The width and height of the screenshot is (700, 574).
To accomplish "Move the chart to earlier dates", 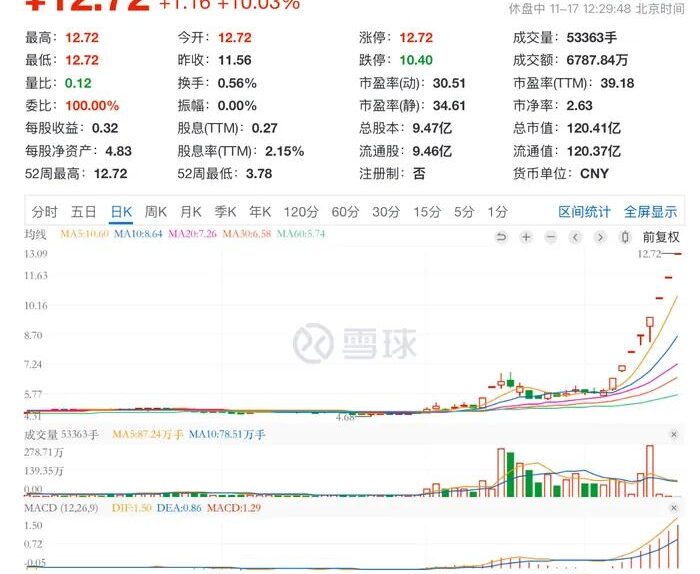I will click(x=575, y=237).
